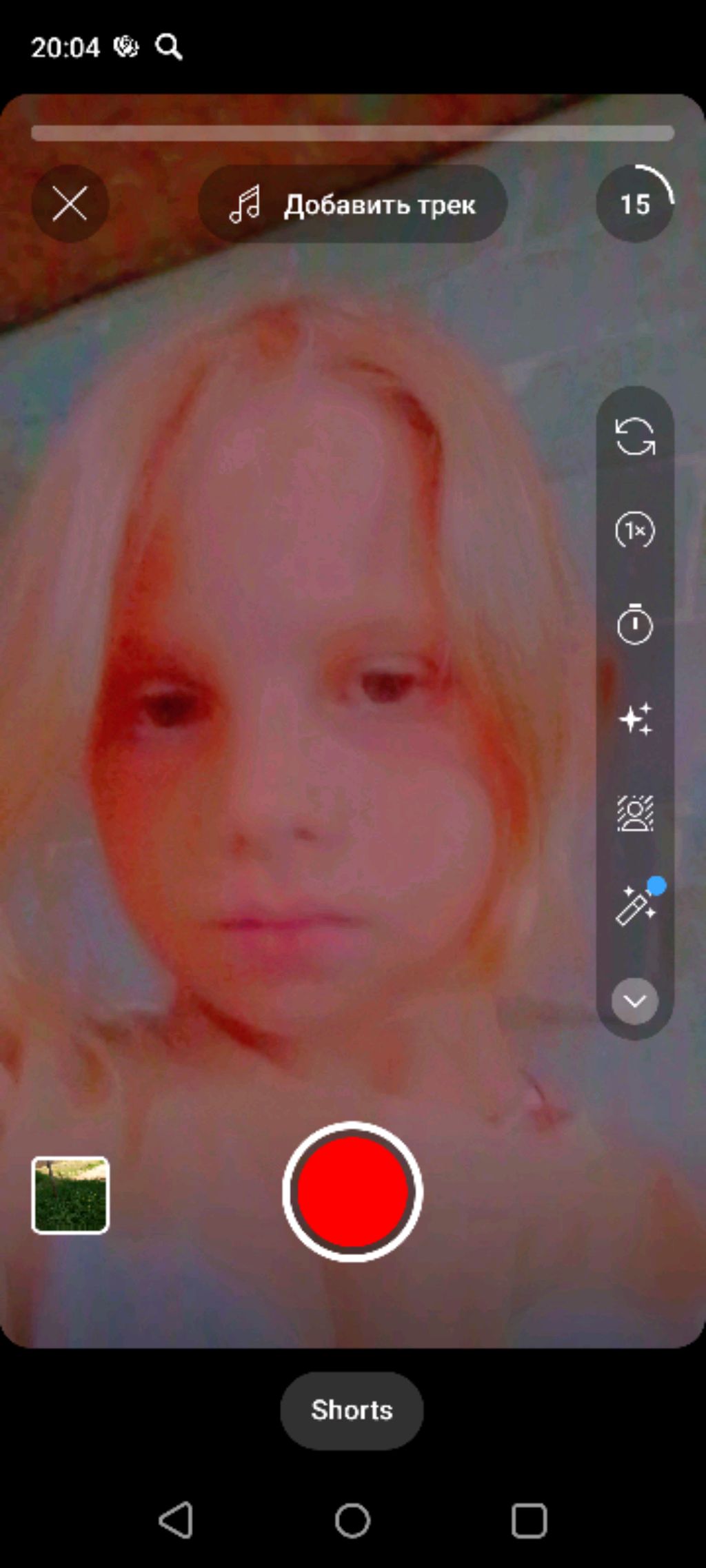This screenshot has width=706, height=1568.
Task: Open the sparkle effects option
Action: point(635,719)
